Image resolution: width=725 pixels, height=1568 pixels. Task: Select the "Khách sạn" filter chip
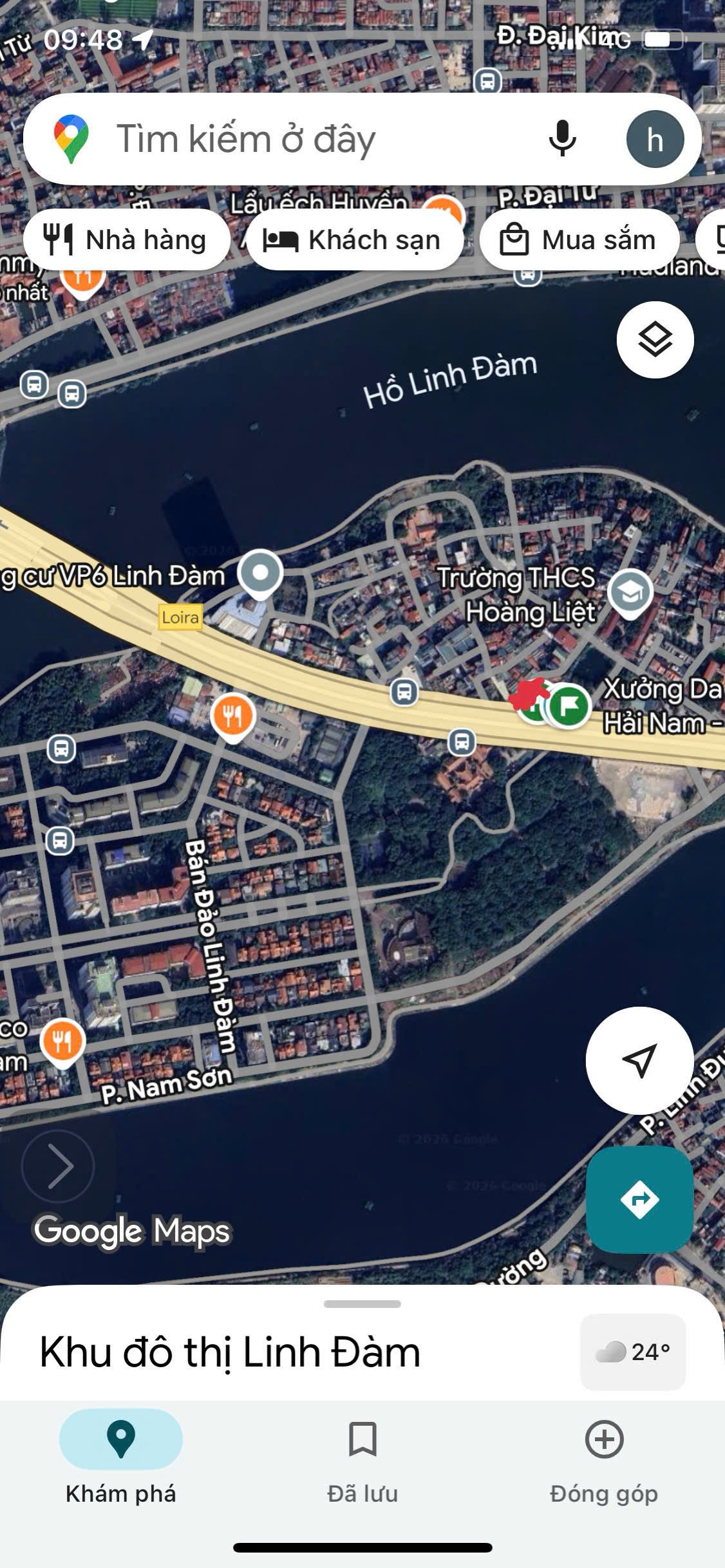pos(353,240)
